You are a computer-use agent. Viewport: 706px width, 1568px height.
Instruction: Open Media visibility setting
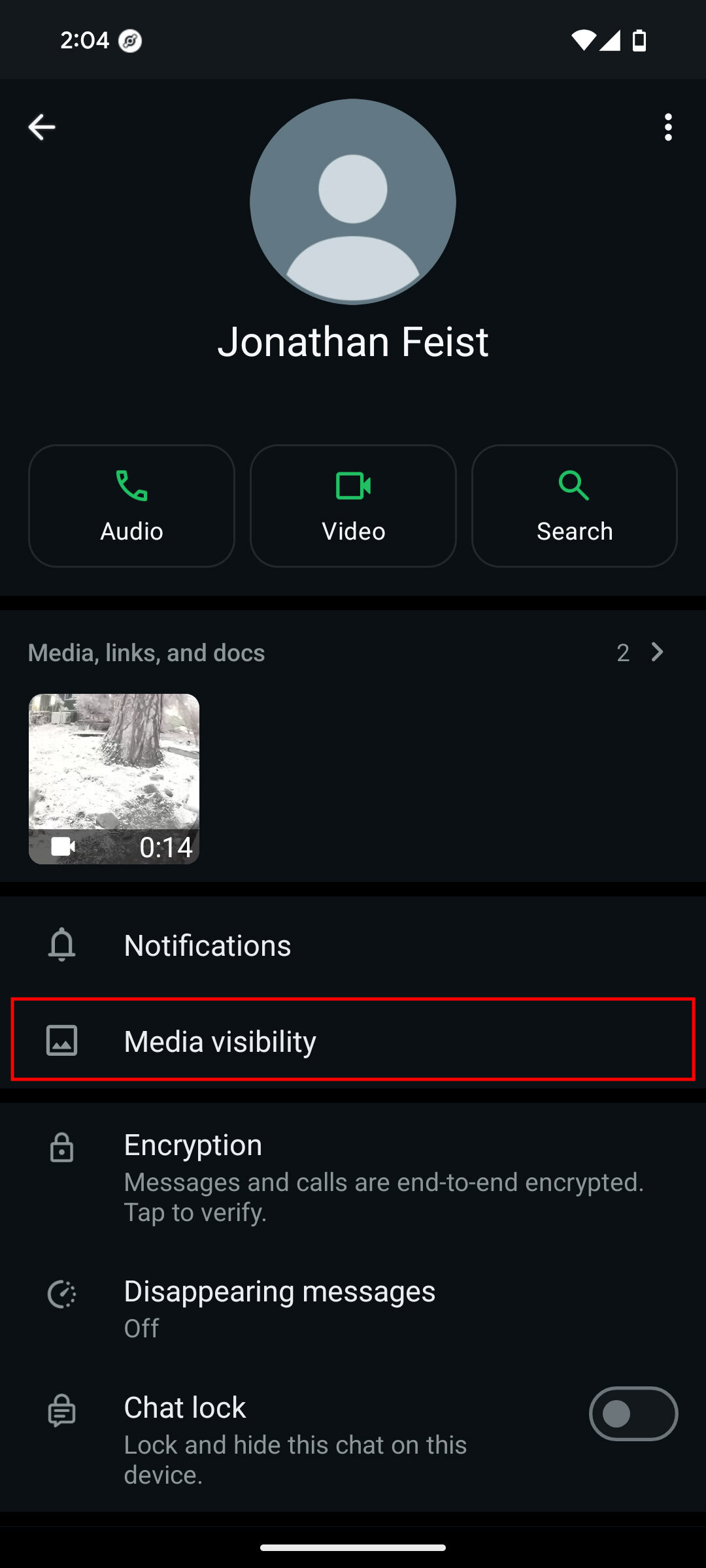click(x=353, y=1040)
